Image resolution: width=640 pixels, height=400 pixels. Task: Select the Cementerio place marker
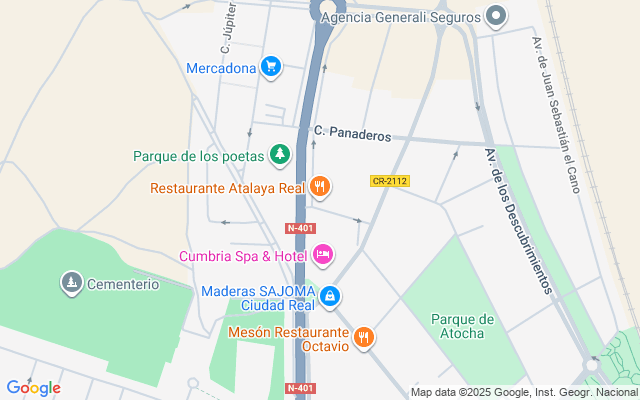tap(72, 284)
